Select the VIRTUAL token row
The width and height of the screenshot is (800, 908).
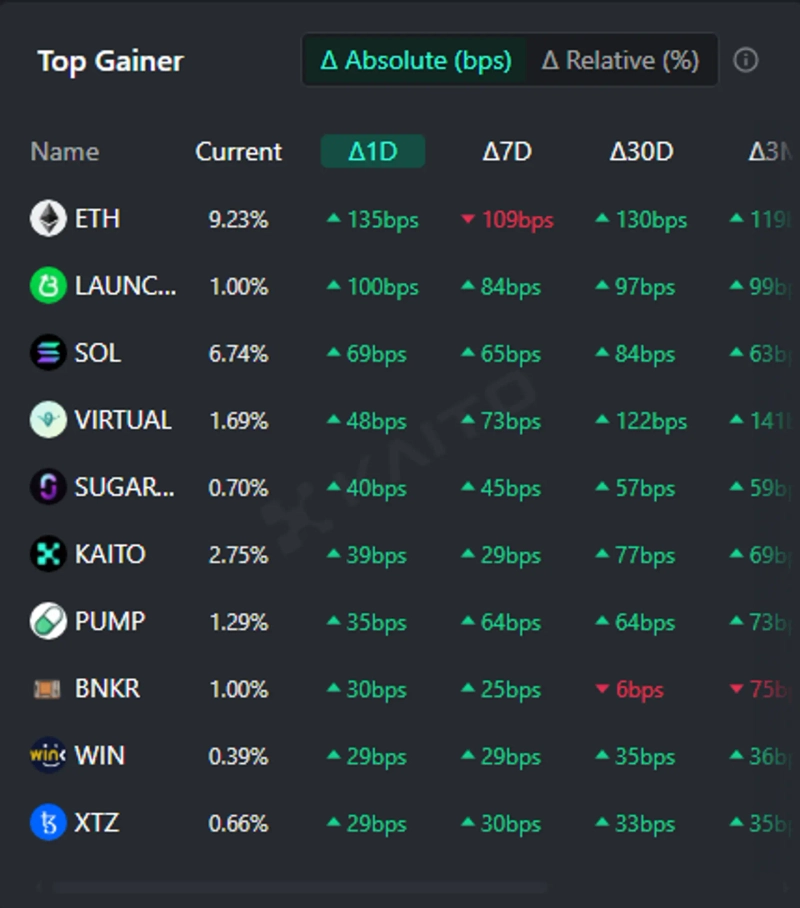point(122,420)
